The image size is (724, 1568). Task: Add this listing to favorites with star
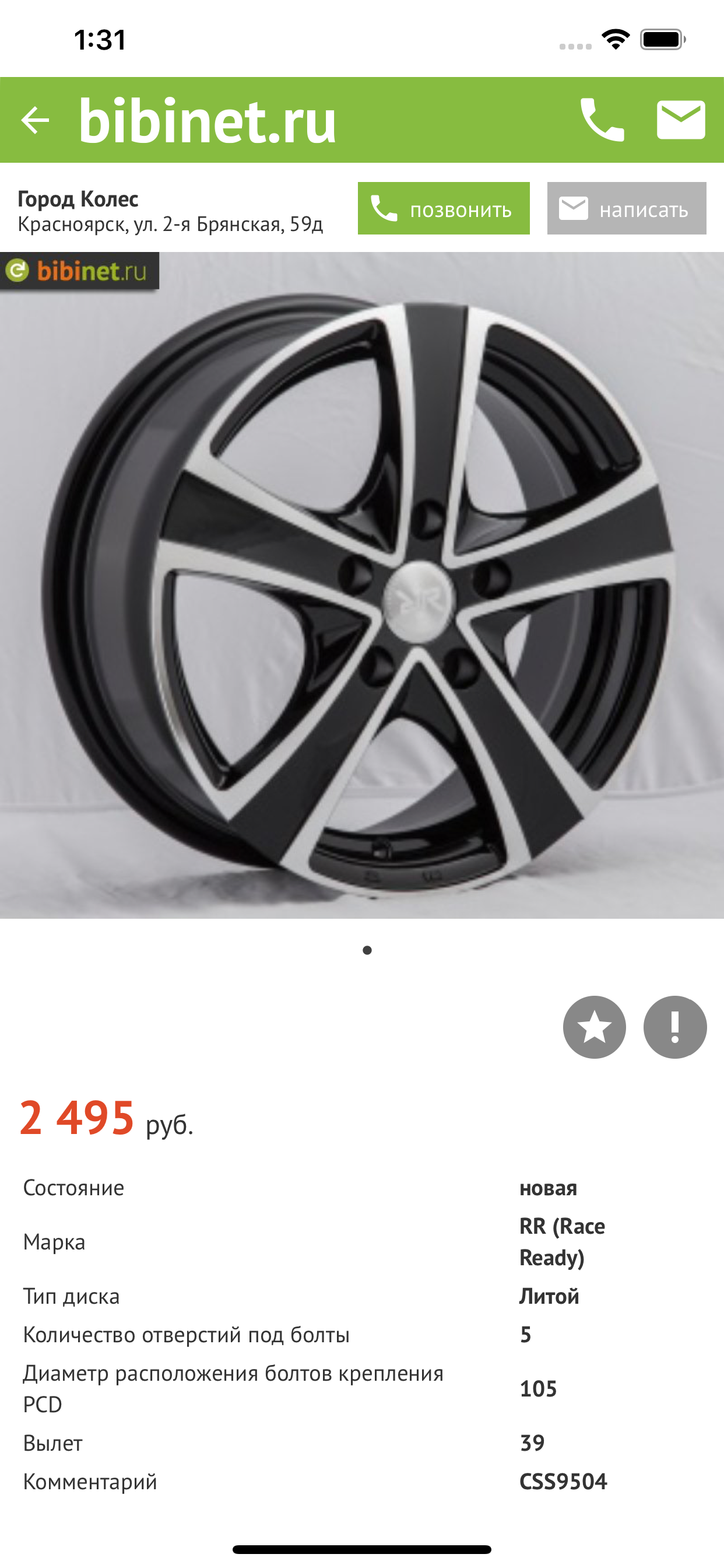pyautogui.click(x=595, y=1027)
